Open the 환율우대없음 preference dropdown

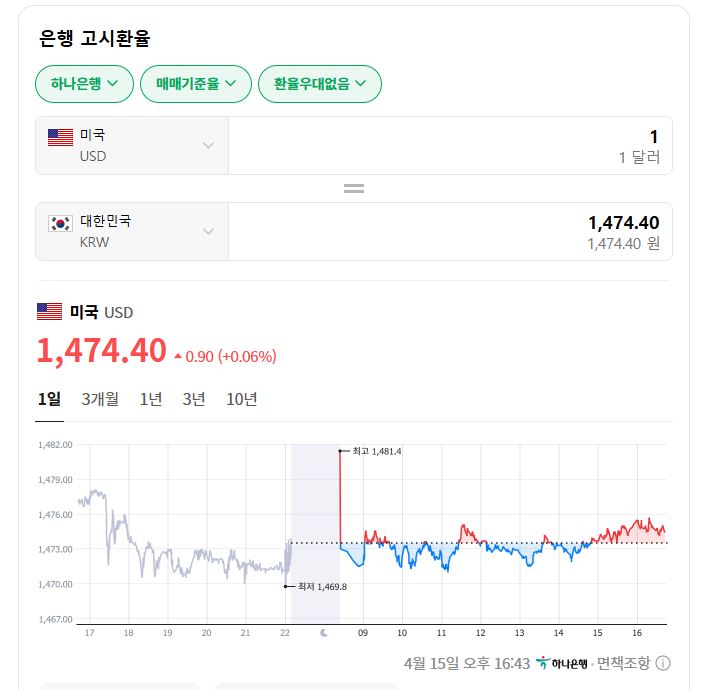[320, 84]
